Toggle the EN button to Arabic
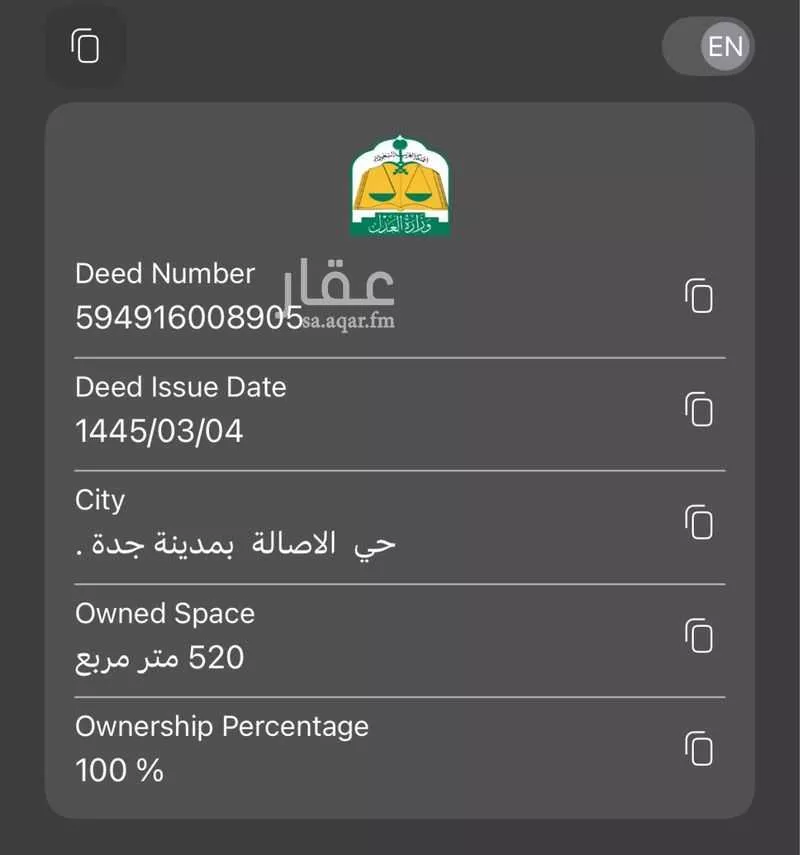Viewport: 800px width, 855px height. click(727, 46)
